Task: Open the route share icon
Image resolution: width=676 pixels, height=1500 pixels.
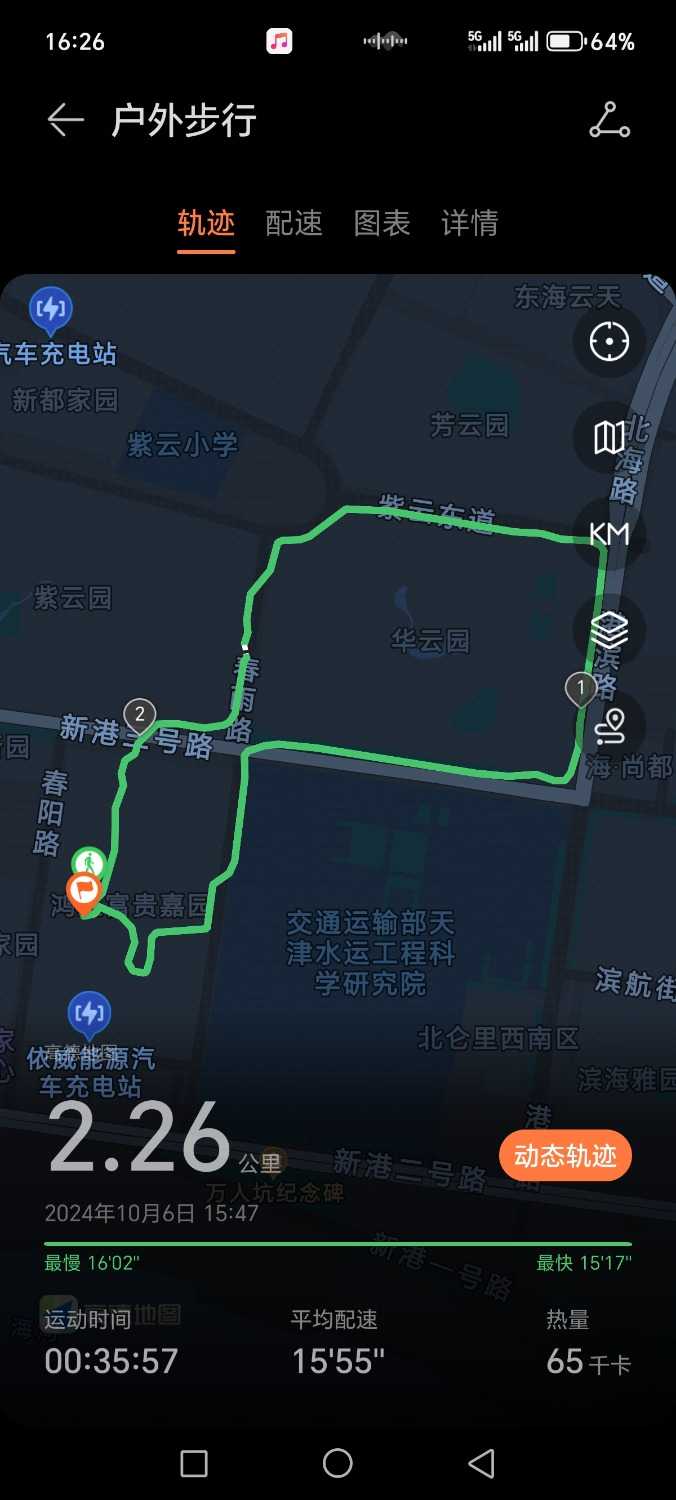Action: click(609, 121)
